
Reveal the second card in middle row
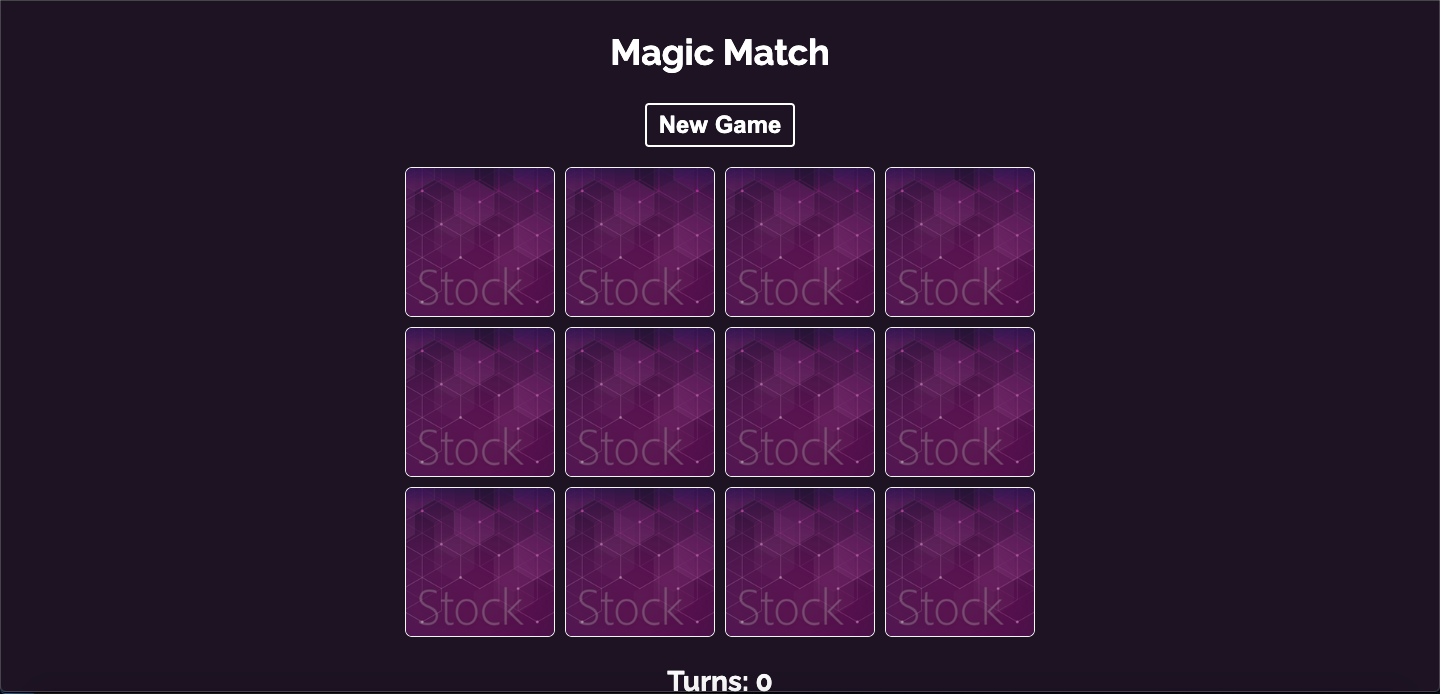(640, 402)
